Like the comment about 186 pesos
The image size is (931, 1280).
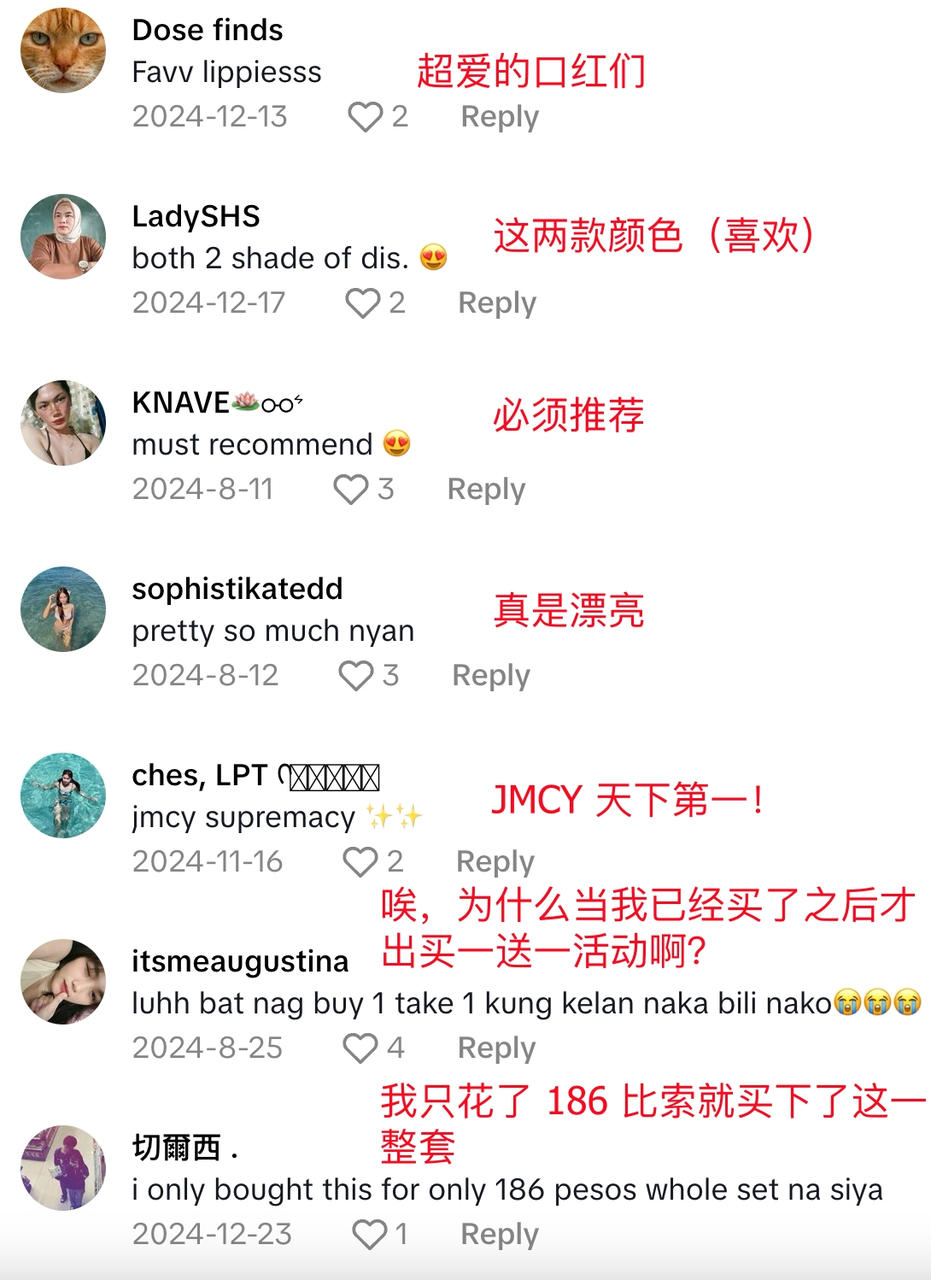369,1234
